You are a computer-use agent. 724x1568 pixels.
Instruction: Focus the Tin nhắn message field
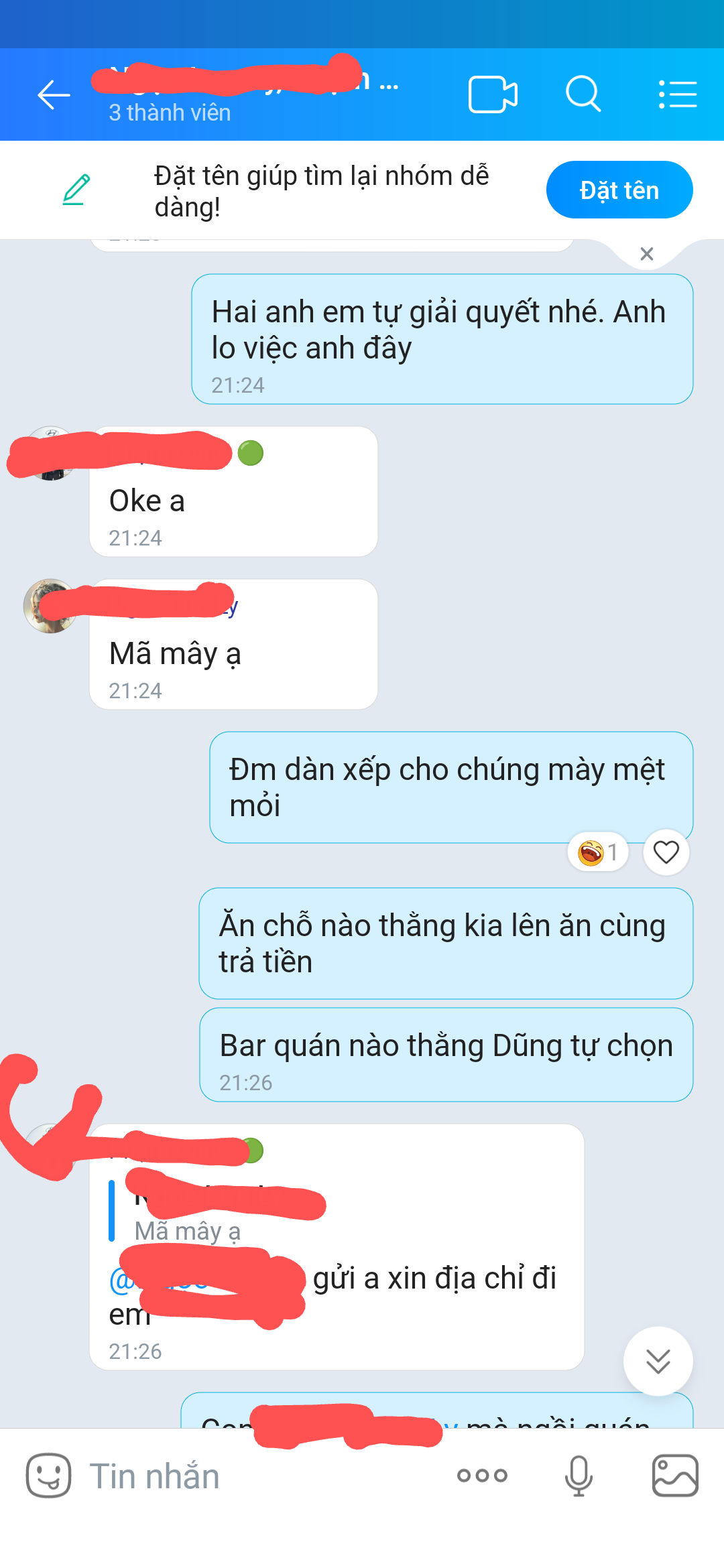pos(255,1476)
